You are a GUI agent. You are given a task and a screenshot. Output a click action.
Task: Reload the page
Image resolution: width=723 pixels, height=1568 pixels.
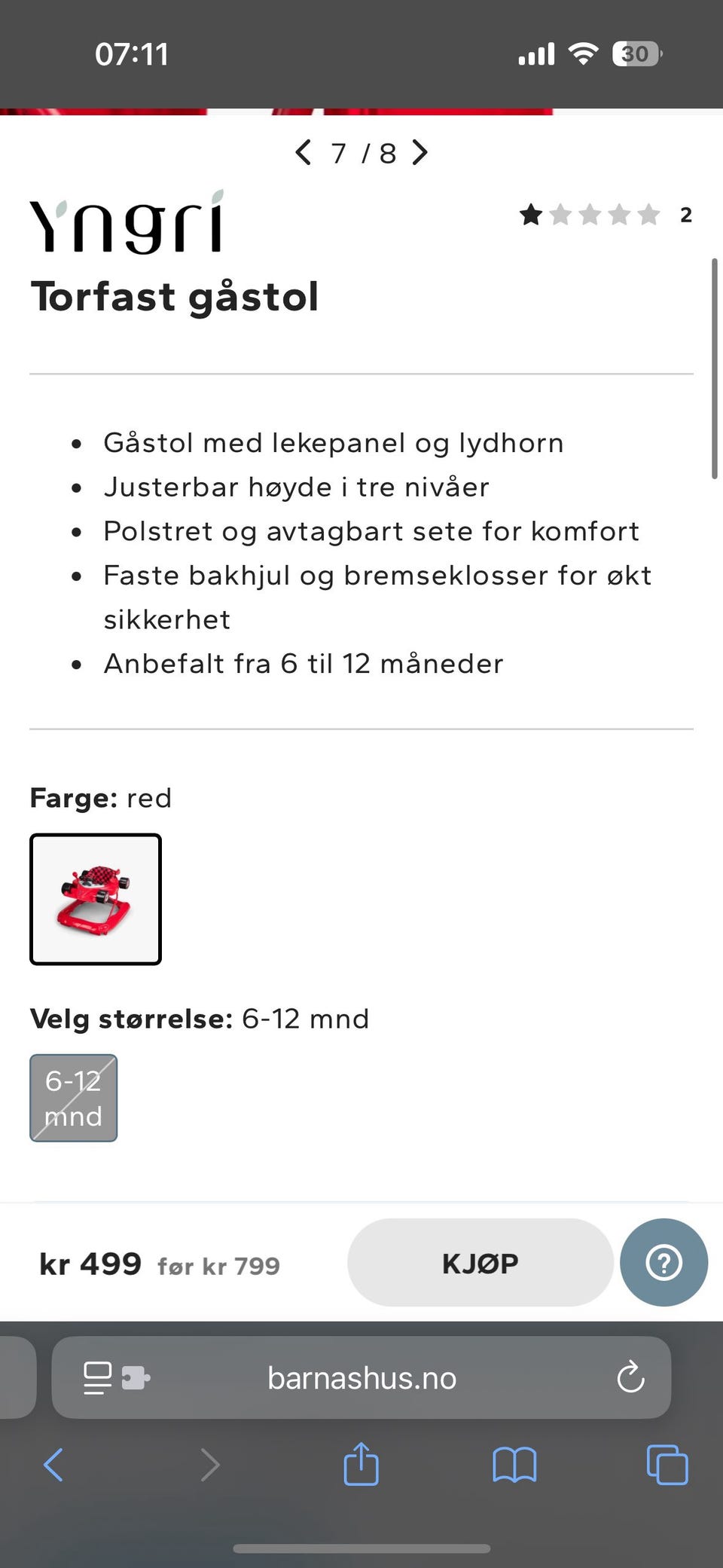[630, 1378]
